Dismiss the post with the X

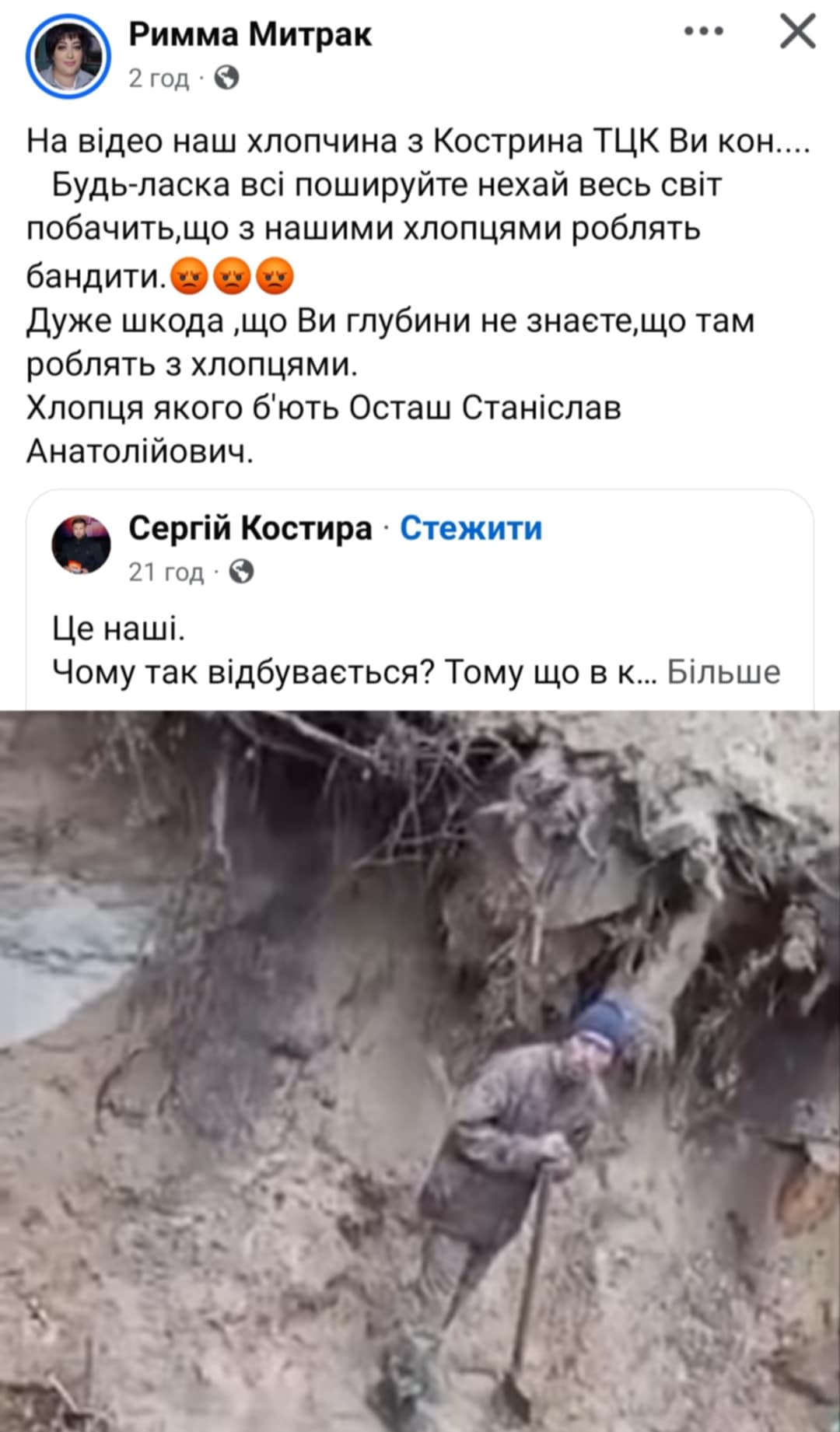click(x=797, y=32)
